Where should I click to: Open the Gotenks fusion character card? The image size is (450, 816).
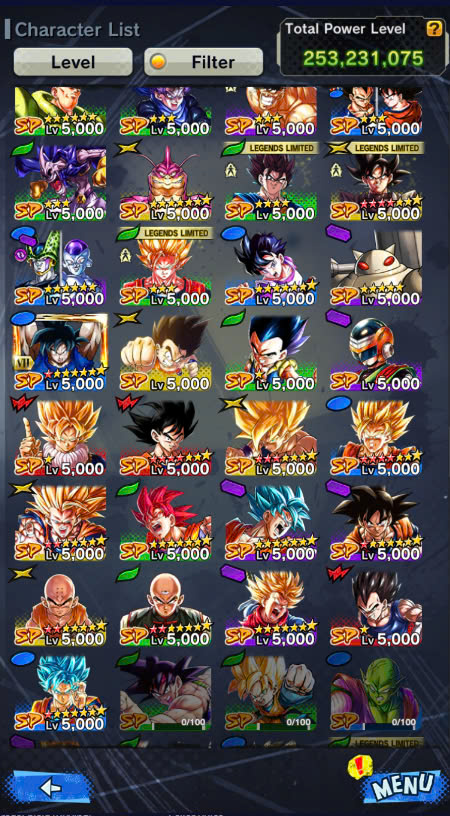pyautogui.click(x=271, y=352)
